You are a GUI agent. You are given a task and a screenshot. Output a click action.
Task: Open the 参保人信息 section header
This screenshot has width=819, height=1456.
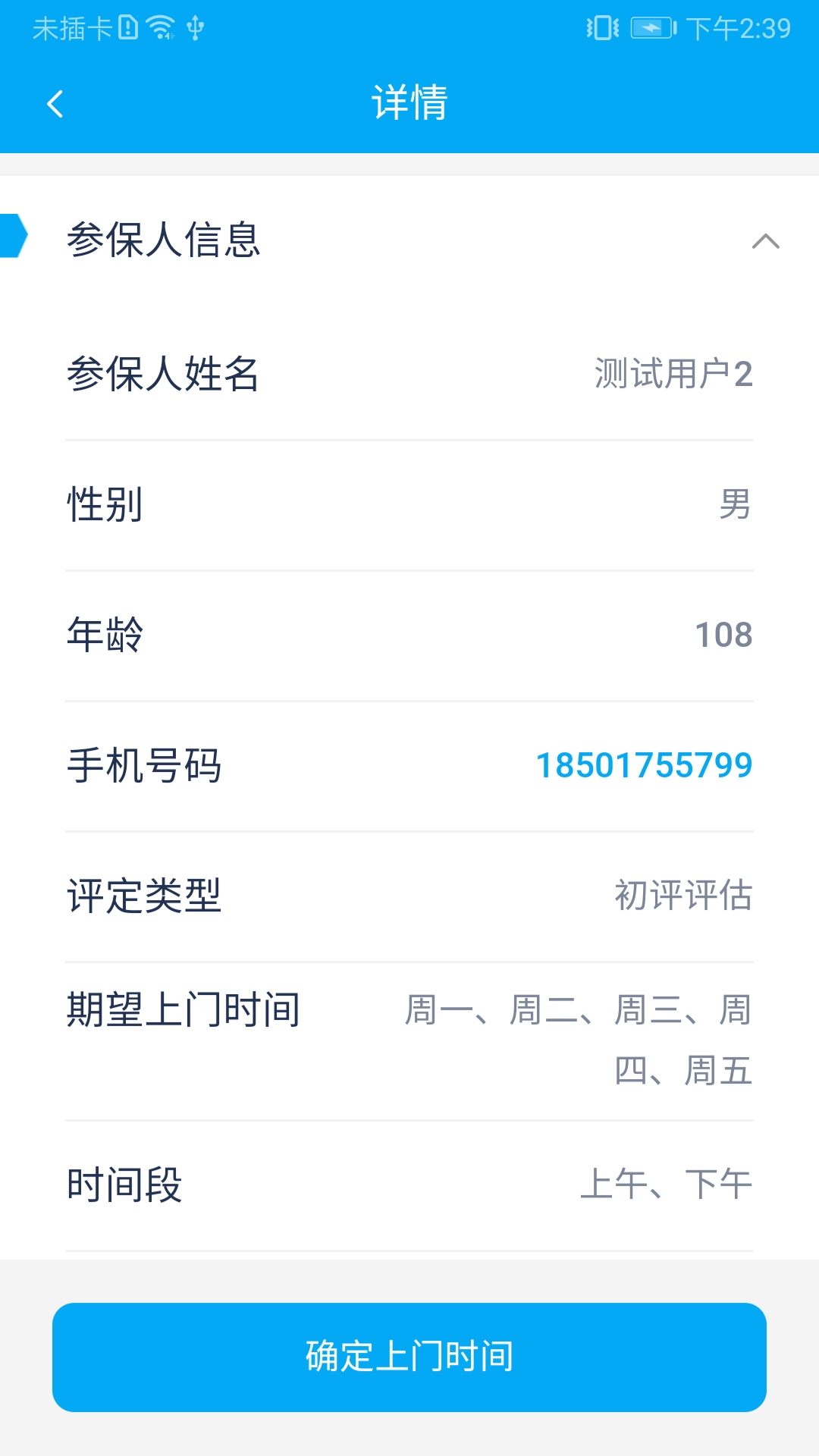[x=163, y=241]
